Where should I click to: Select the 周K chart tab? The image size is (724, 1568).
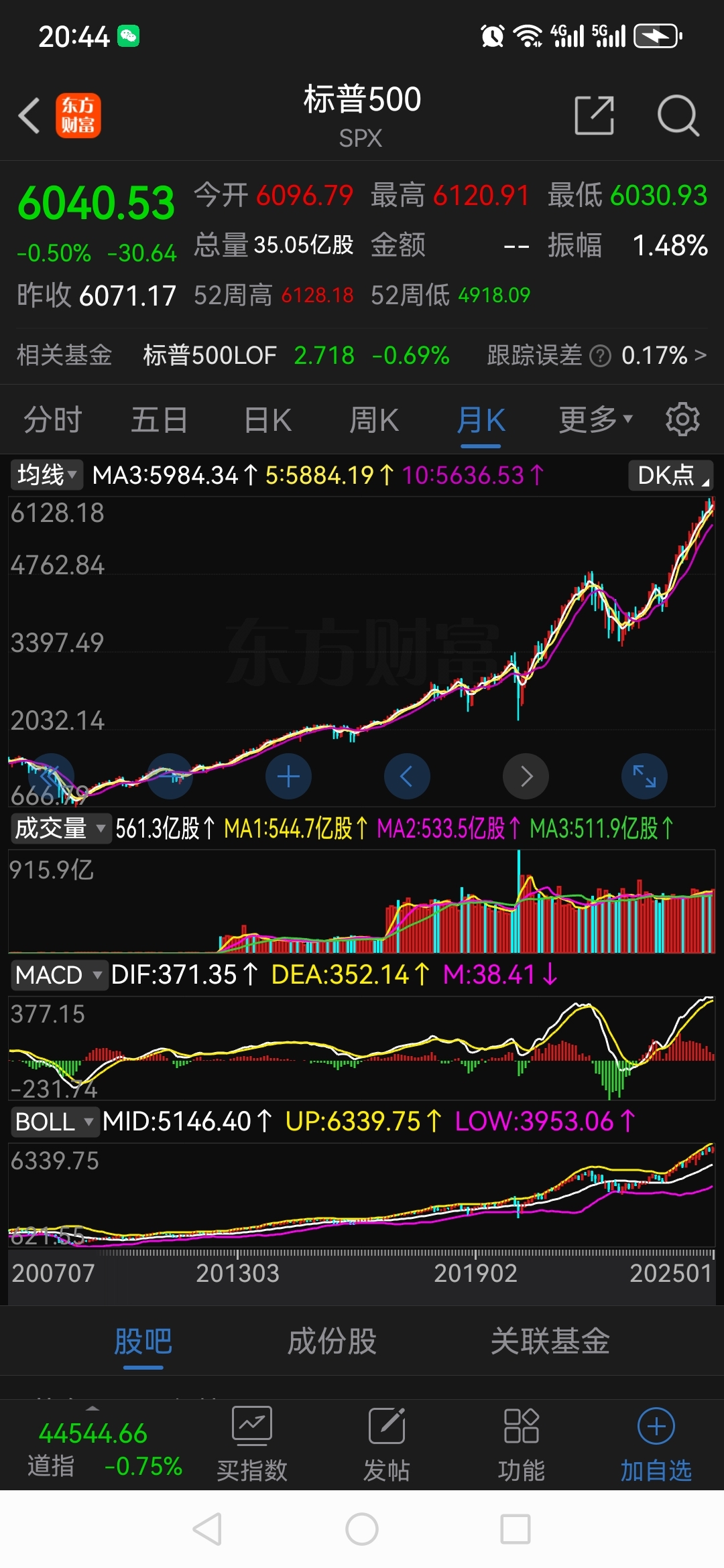click(x=374, y=420)
